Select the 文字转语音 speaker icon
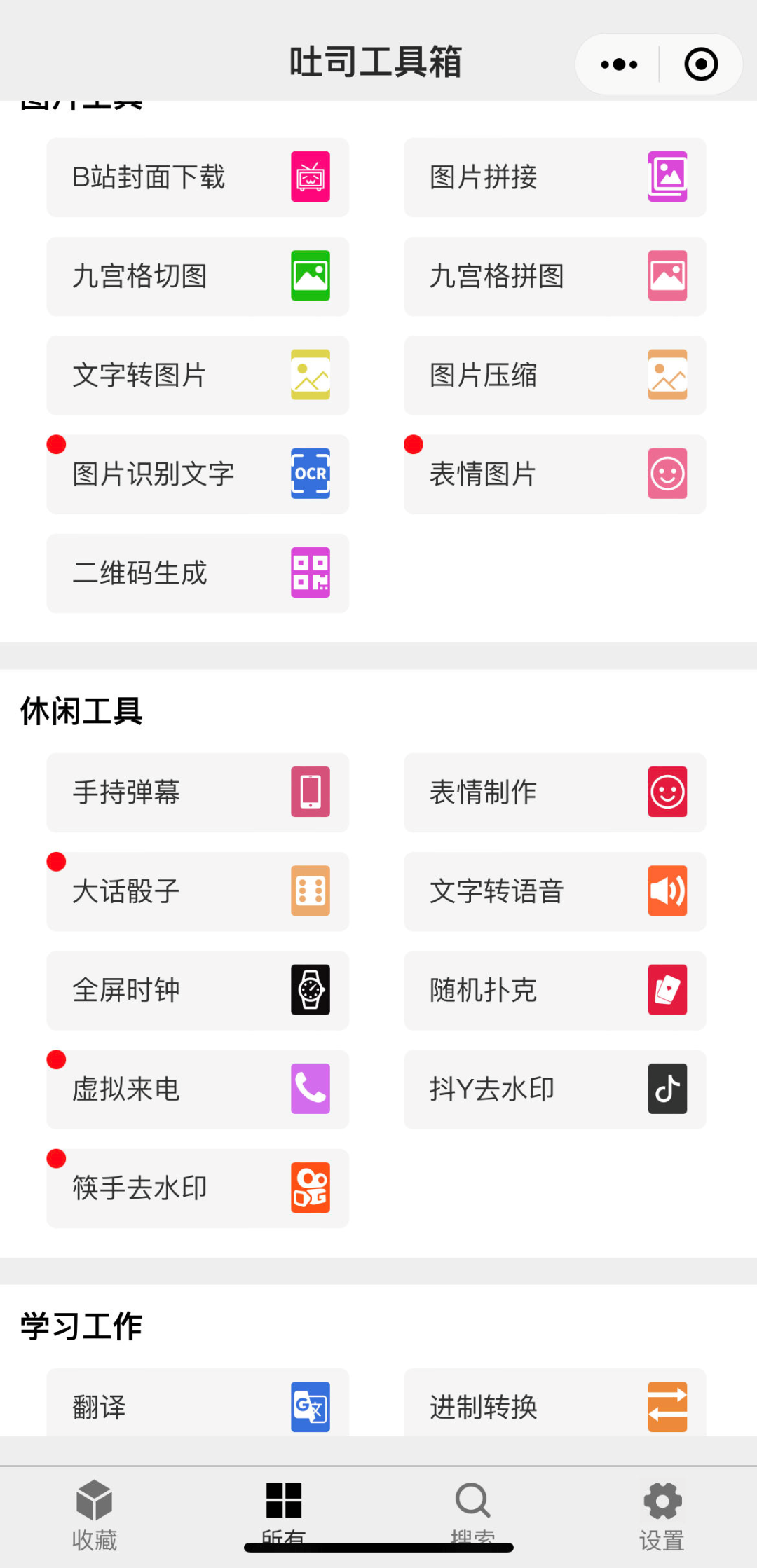Screen dimensions: 757x1568 point(667,892)
